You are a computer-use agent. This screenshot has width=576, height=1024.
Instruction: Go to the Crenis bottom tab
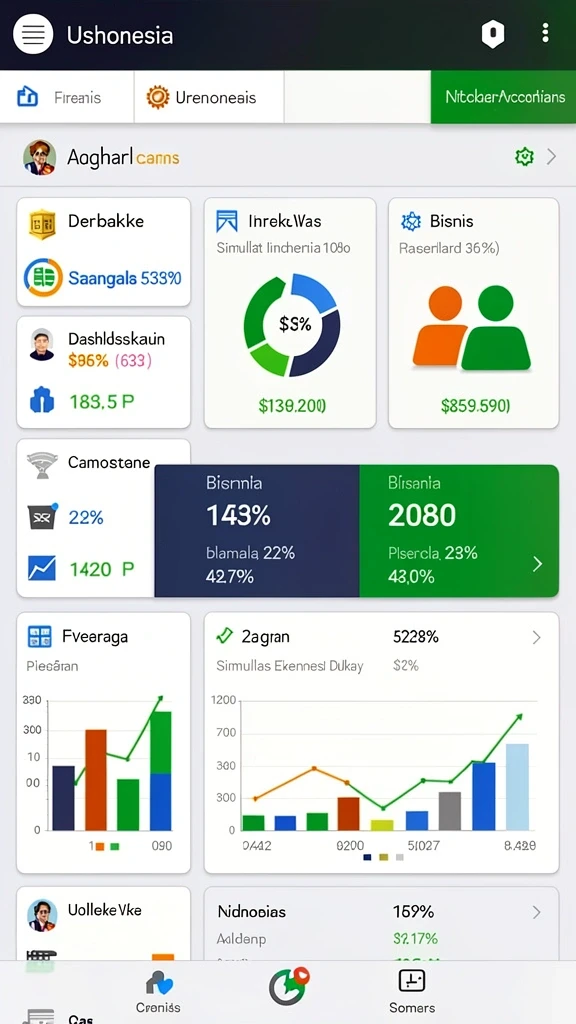click(x=158, y=992)
